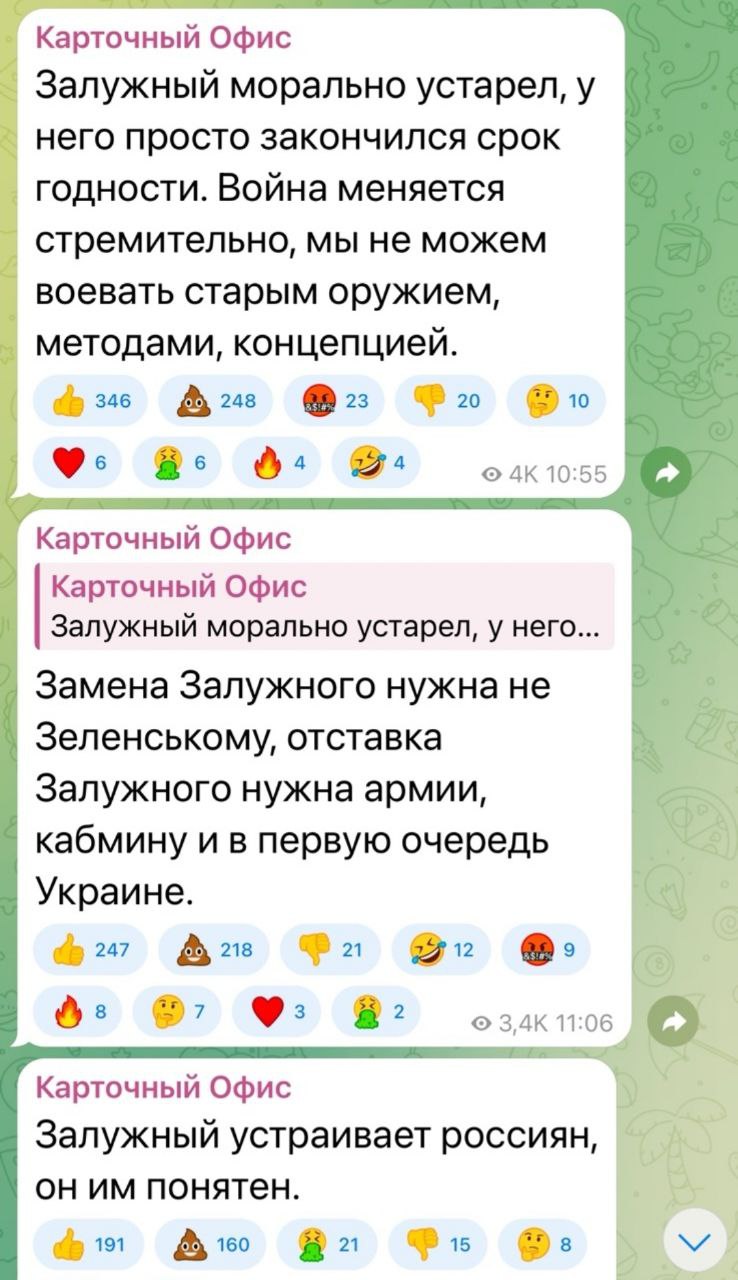This screenshot has width=738, height=1280.
Task: Forward the message posted at 10:55
Action: point(672,473)
